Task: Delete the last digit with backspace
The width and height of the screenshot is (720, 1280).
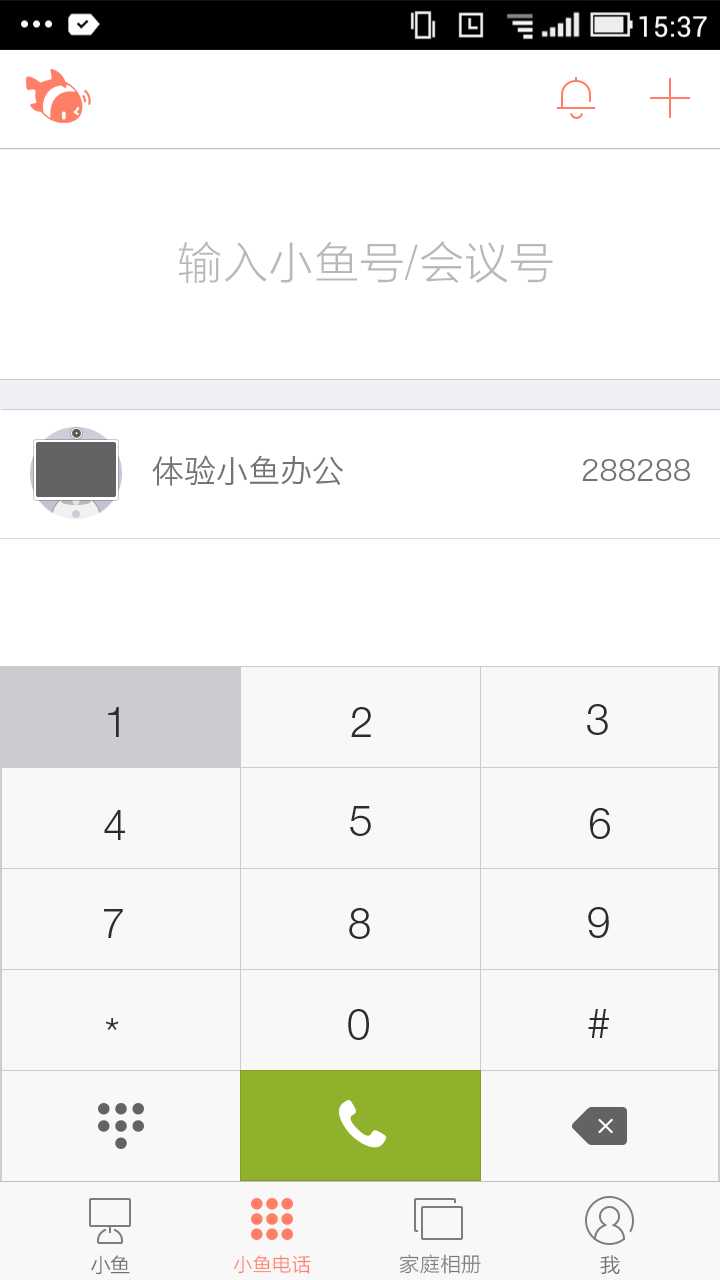Action: pyautogui.click(x=599, y=1126)
